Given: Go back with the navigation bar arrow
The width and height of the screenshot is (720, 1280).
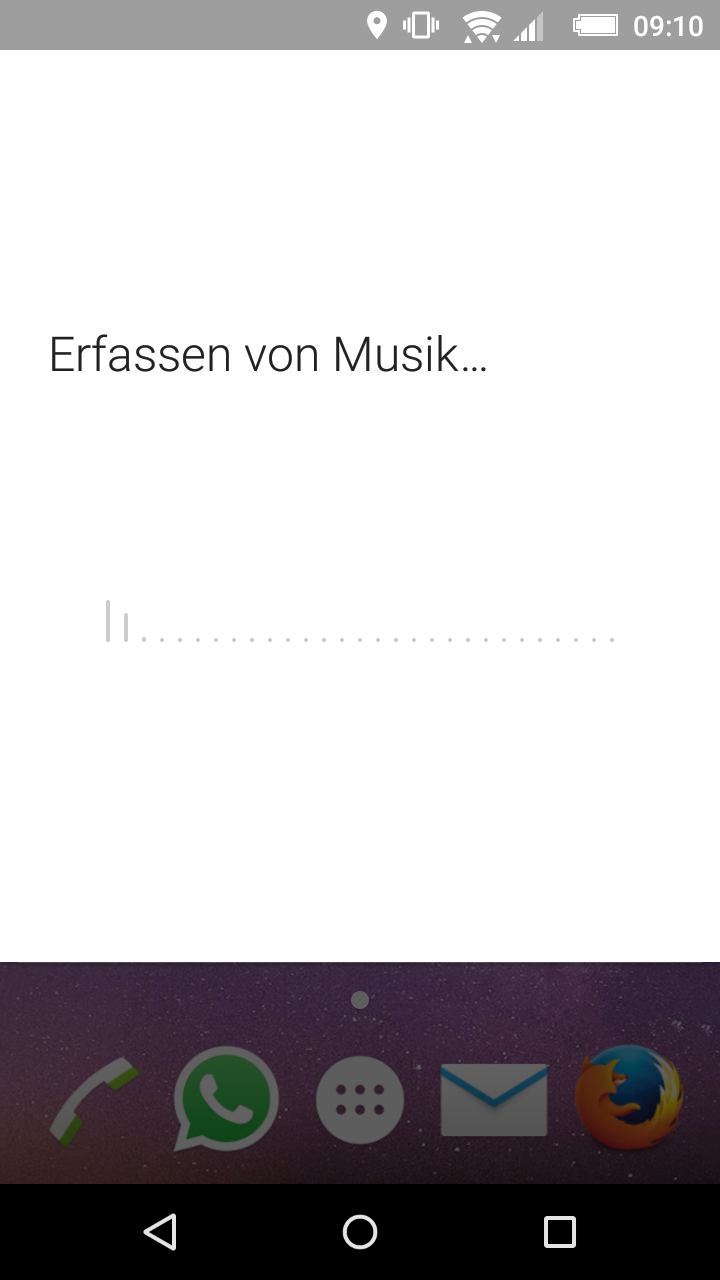Looking at the screenshot, I should pos(160,1232).
